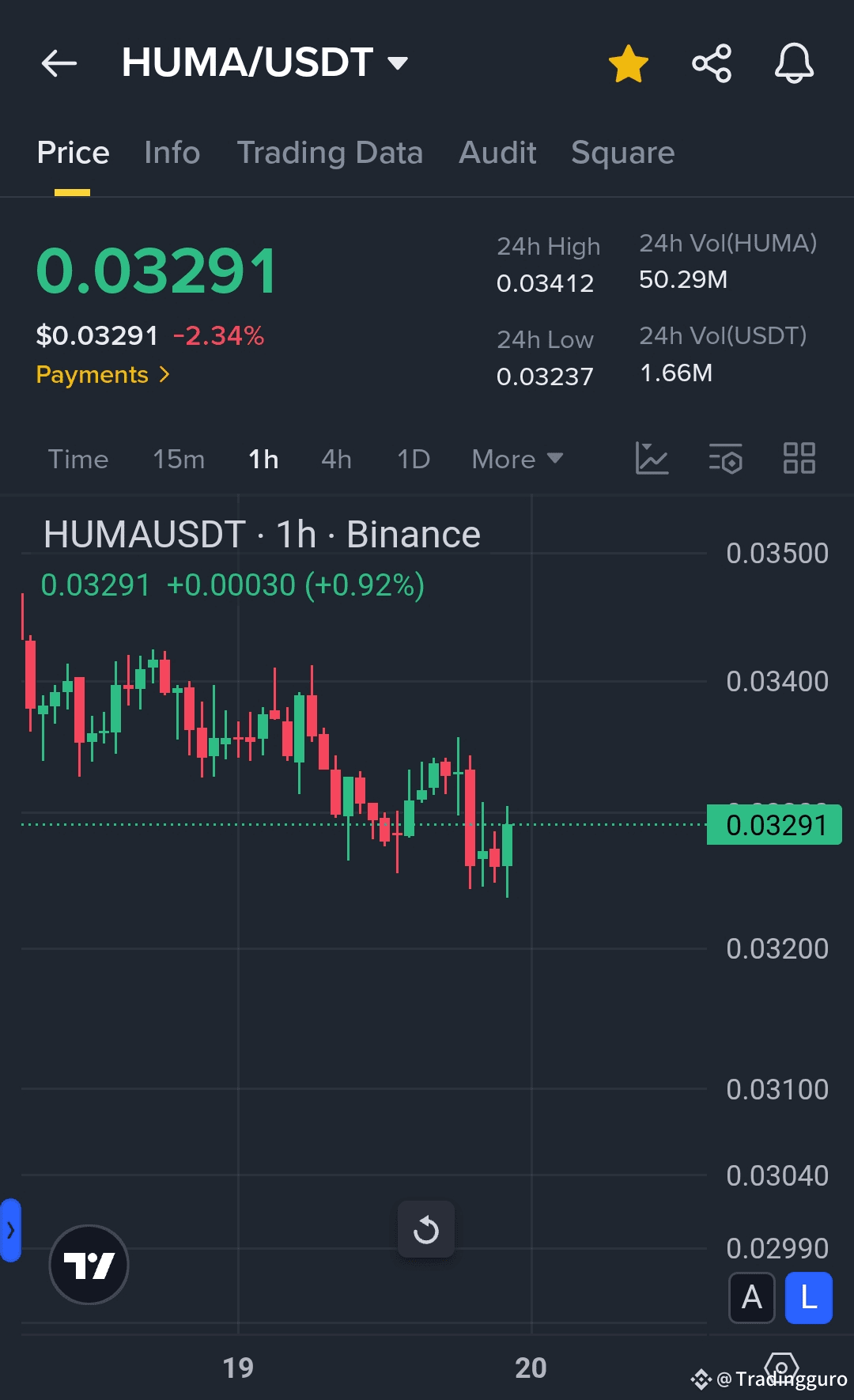The width and height of the screenshot is (854, 1400).
Task: Share this trading pair
Action: (x=712, y=63)
